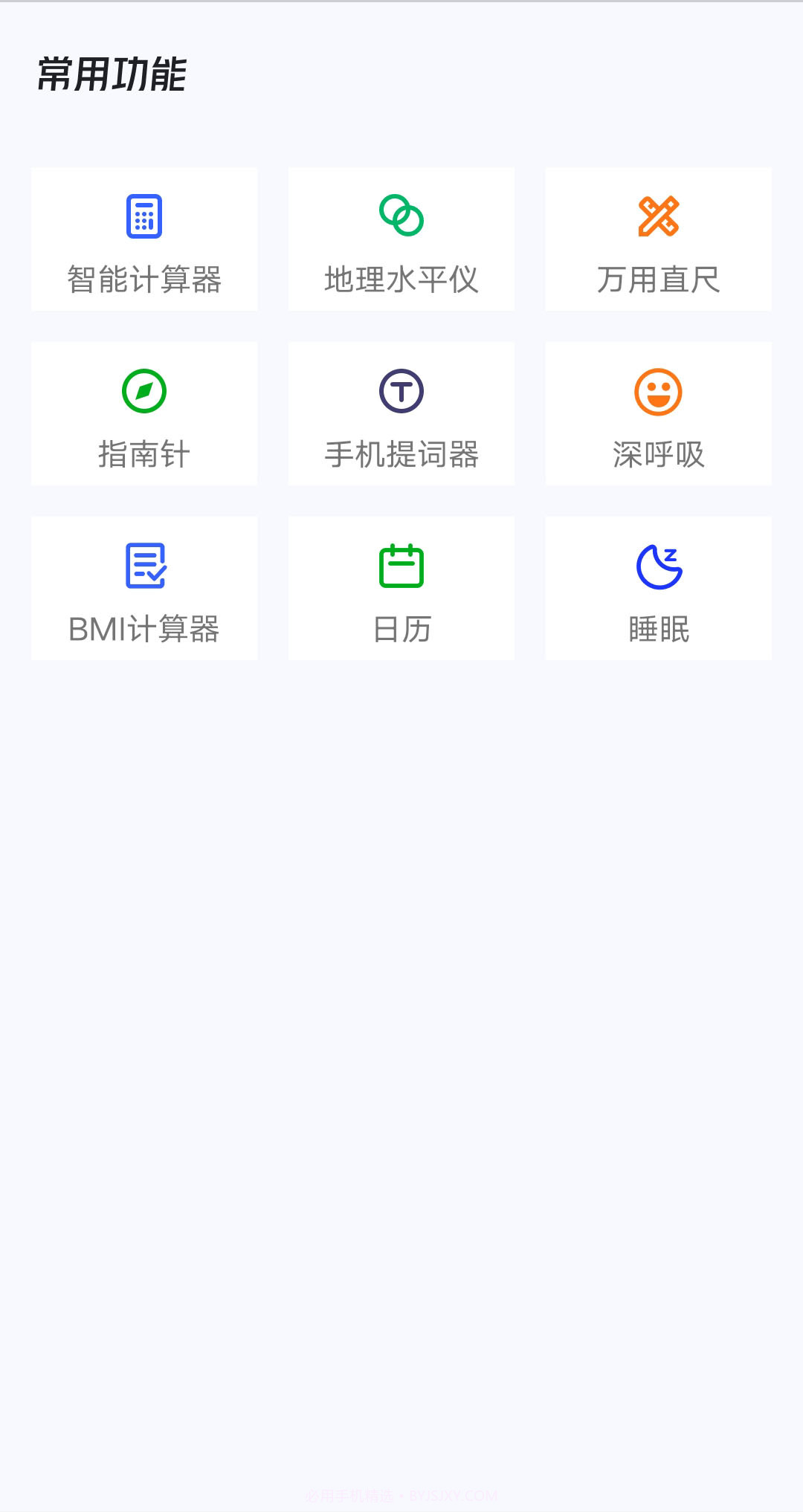
Task: View the 日历 calendar feature
Action: pos(401,588)
